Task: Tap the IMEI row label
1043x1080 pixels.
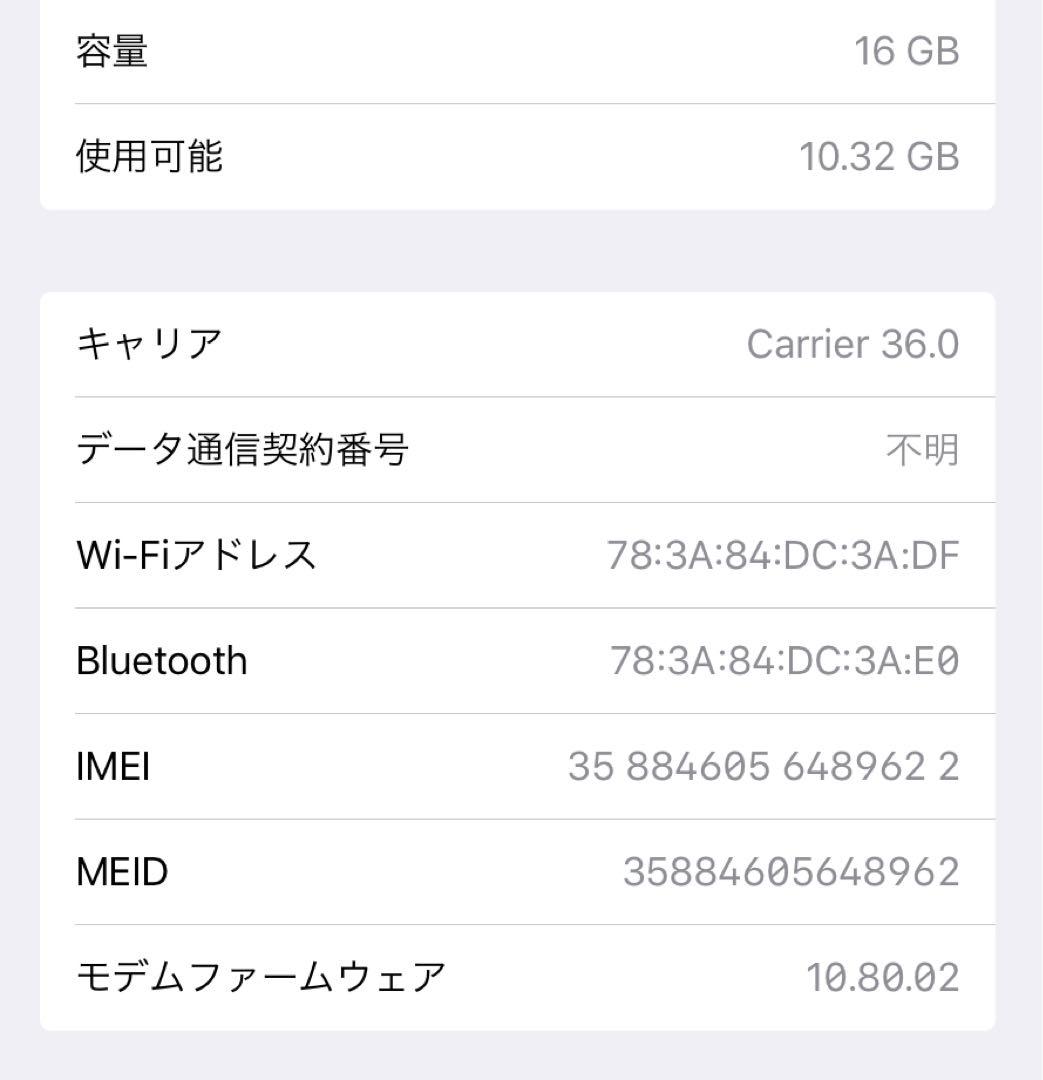Action: 113,766
